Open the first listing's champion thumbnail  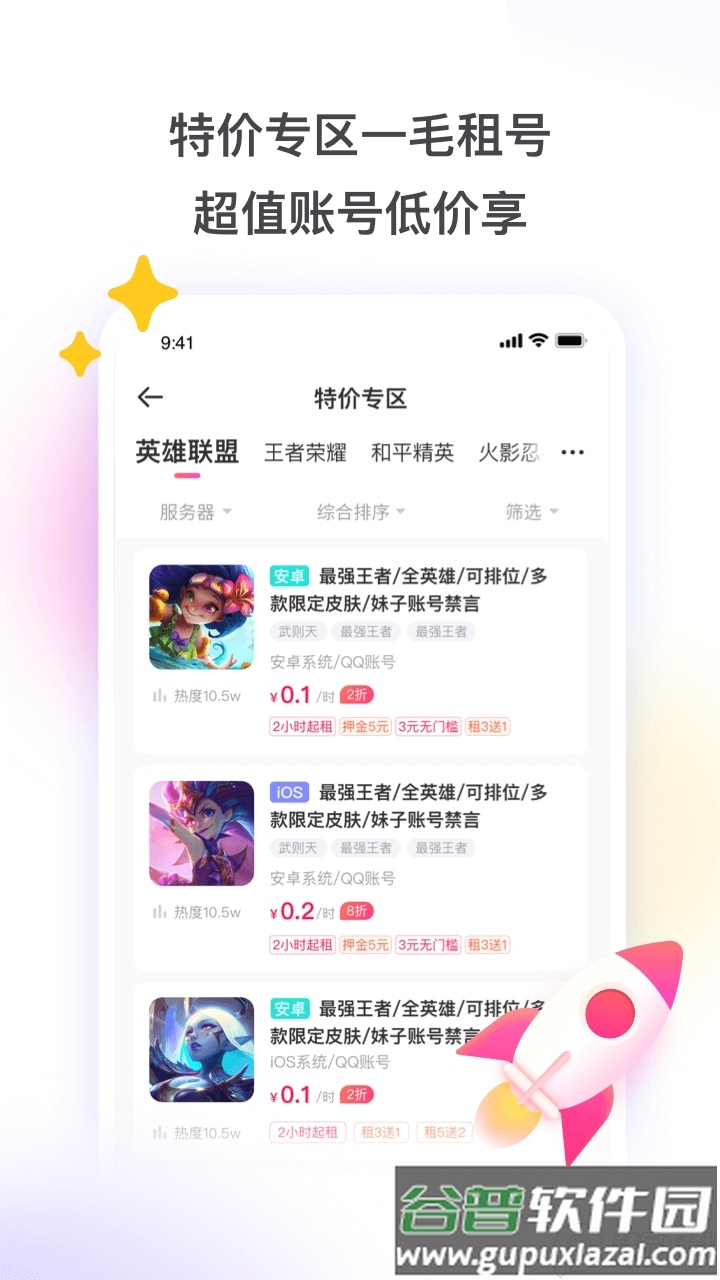coord(200,617)
